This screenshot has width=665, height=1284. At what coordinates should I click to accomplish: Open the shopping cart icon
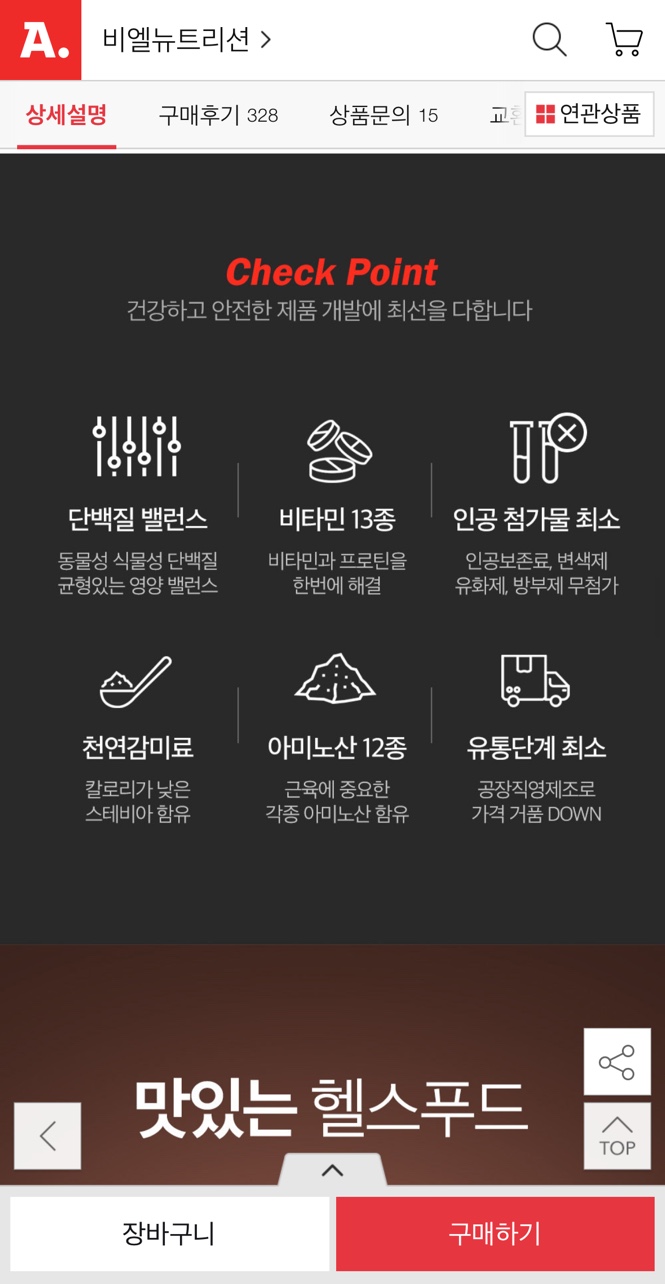[x=624, y=40]
